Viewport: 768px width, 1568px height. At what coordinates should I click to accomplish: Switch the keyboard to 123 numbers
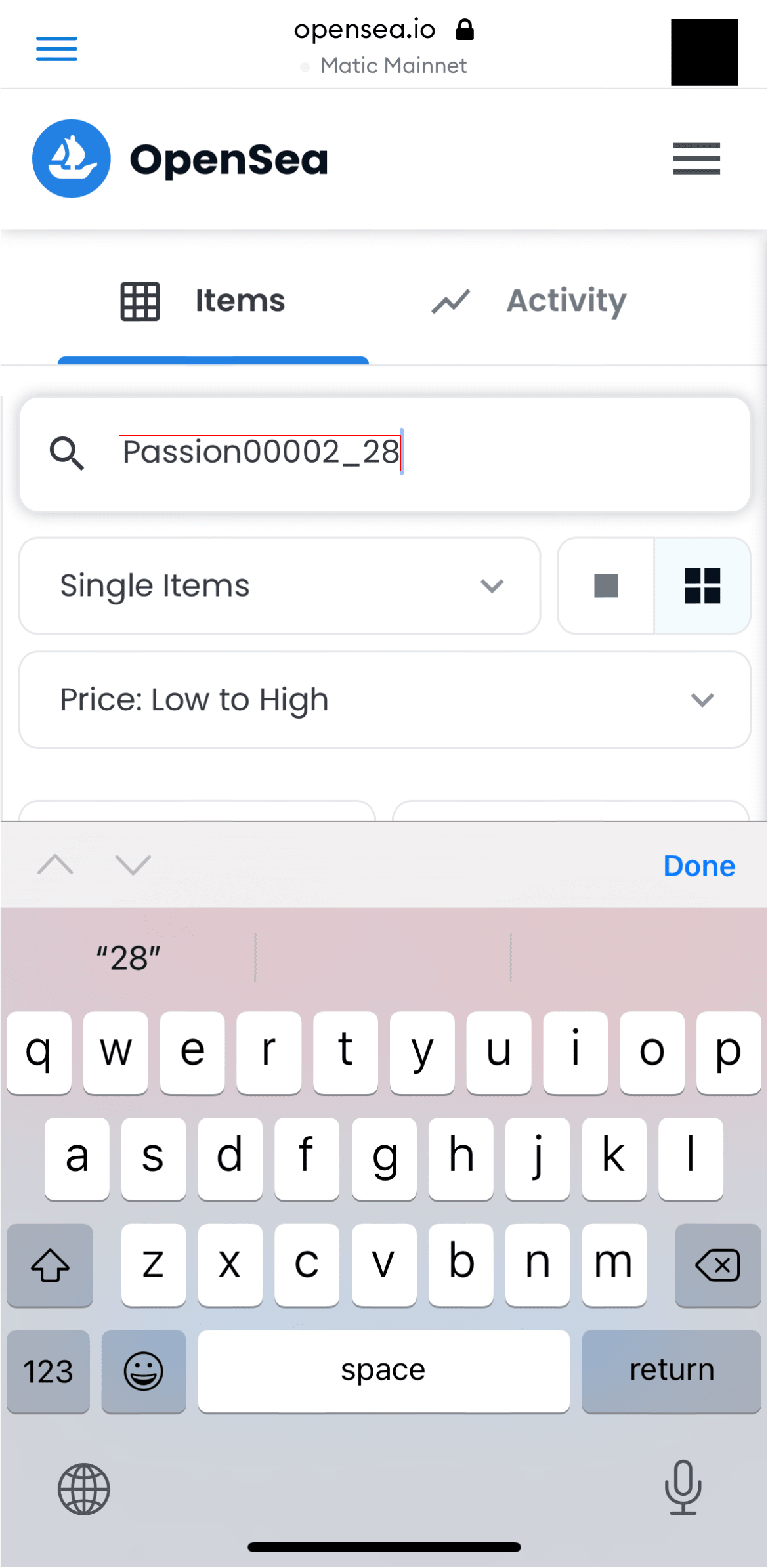point(48,1371)
